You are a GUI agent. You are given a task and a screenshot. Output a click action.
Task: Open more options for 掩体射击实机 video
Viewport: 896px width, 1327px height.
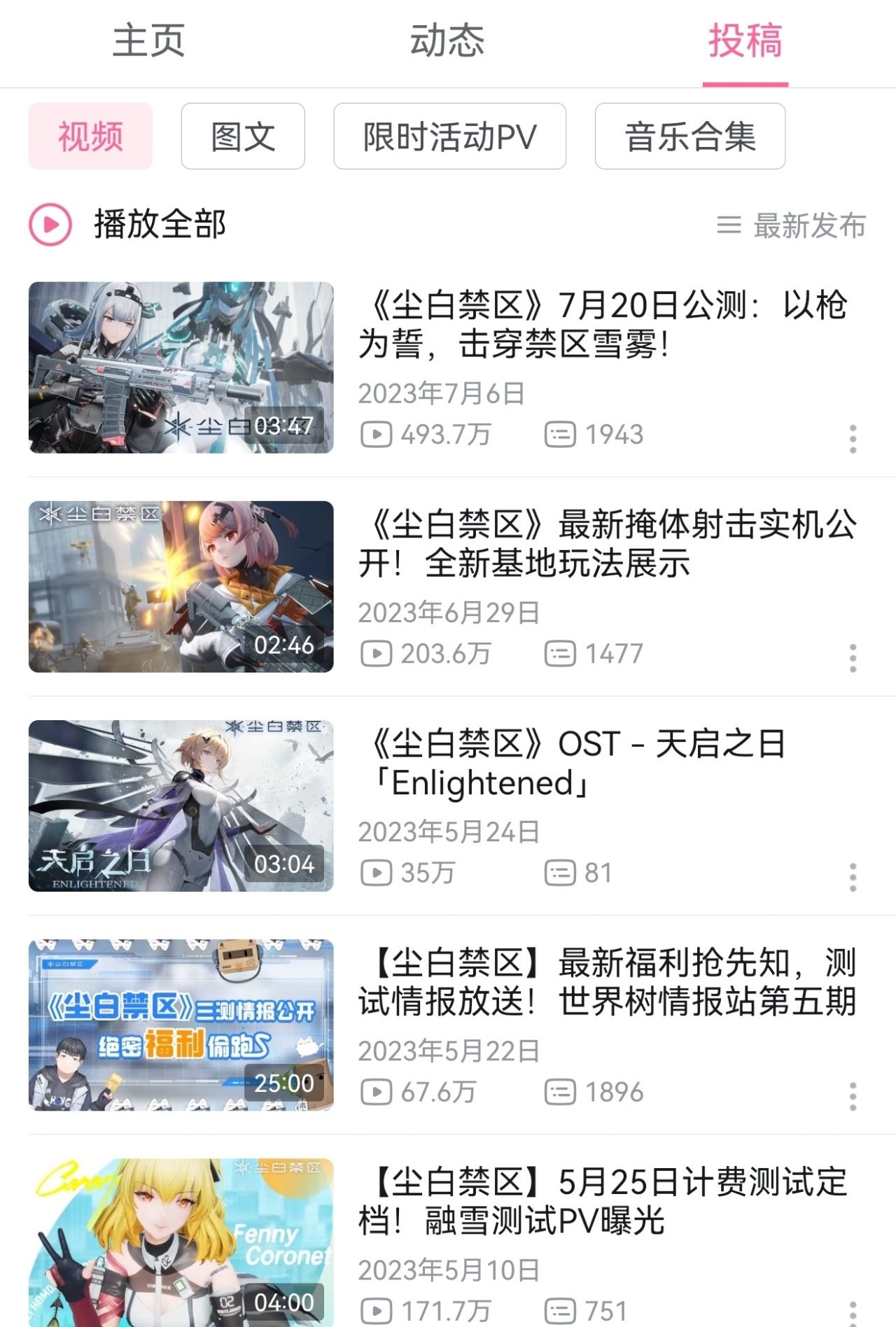point(853,658)
